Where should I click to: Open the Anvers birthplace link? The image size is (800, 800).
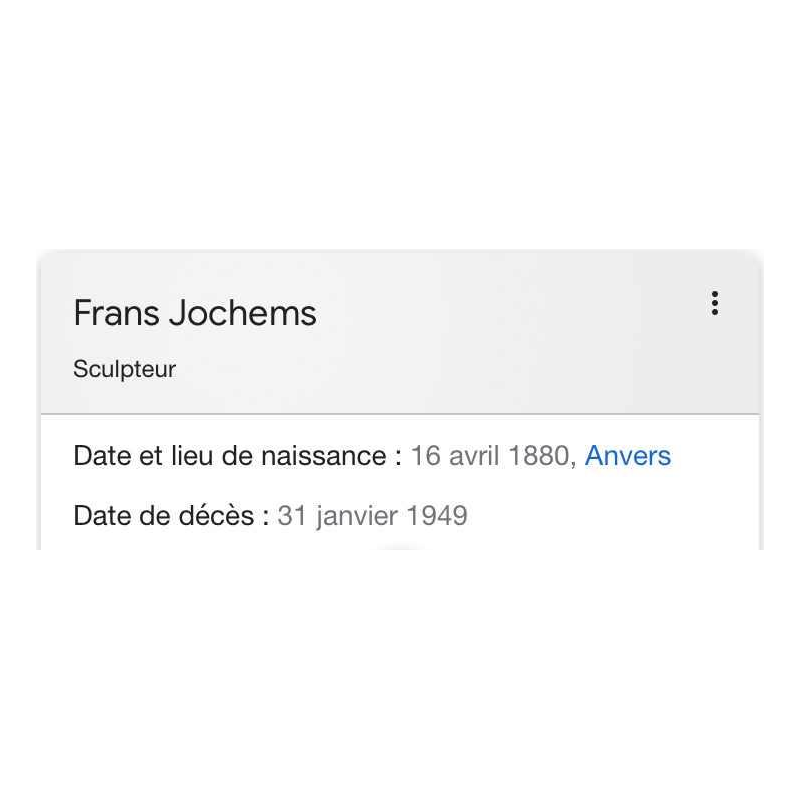(627, 456)
